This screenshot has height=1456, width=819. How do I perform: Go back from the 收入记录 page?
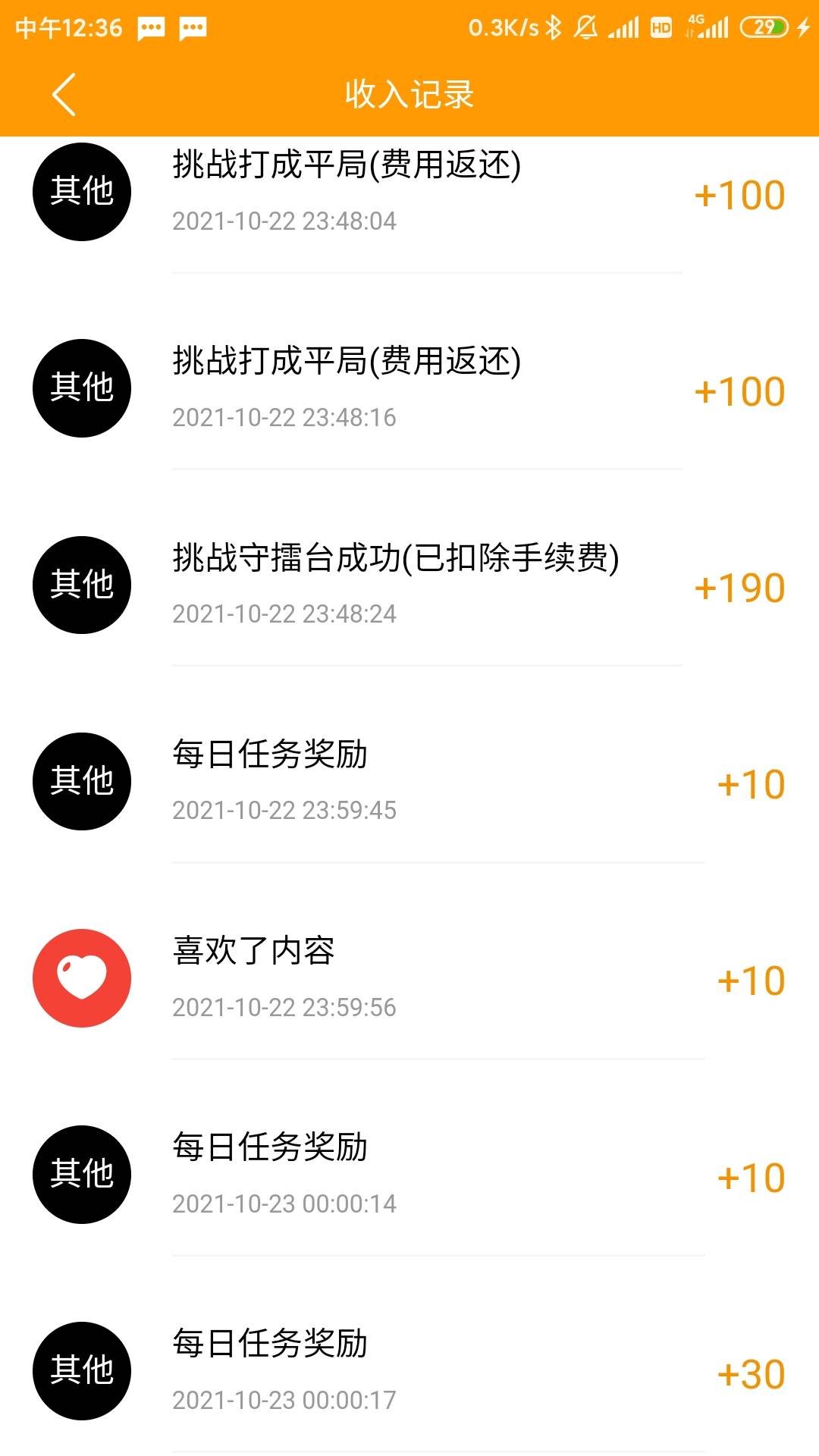pos(64,95)
